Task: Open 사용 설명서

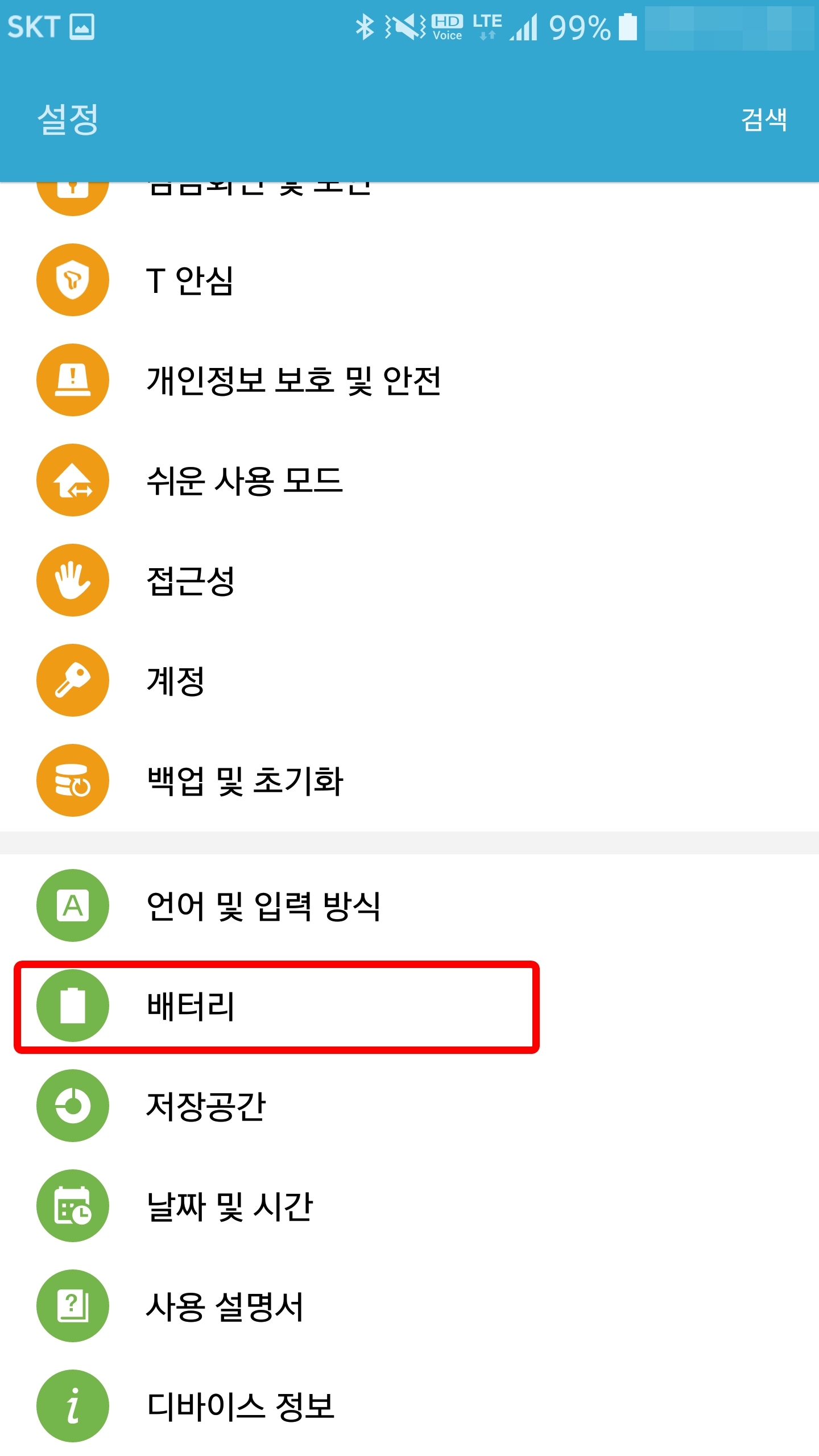Action: click(409, 1306)
